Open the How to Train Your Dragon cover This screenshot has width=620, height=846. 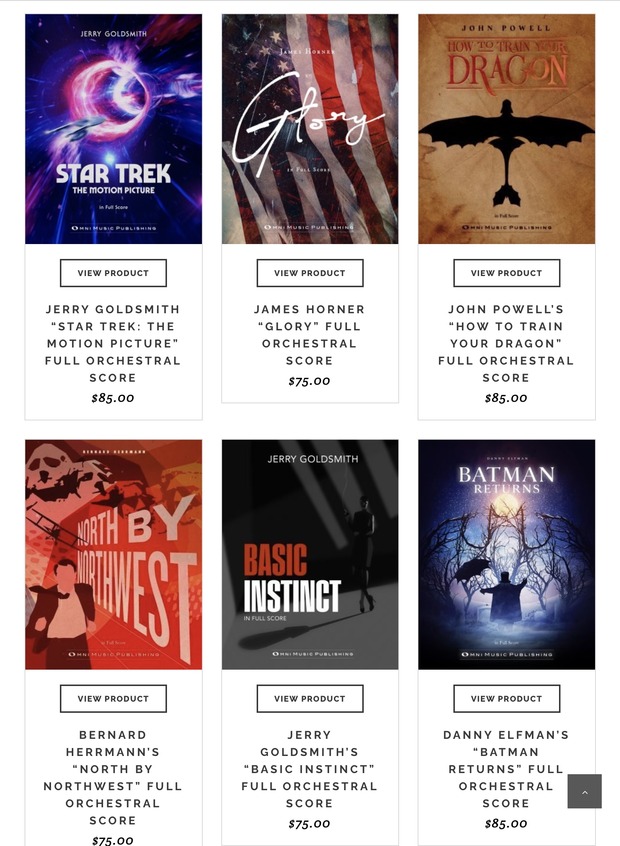[506, 129]
